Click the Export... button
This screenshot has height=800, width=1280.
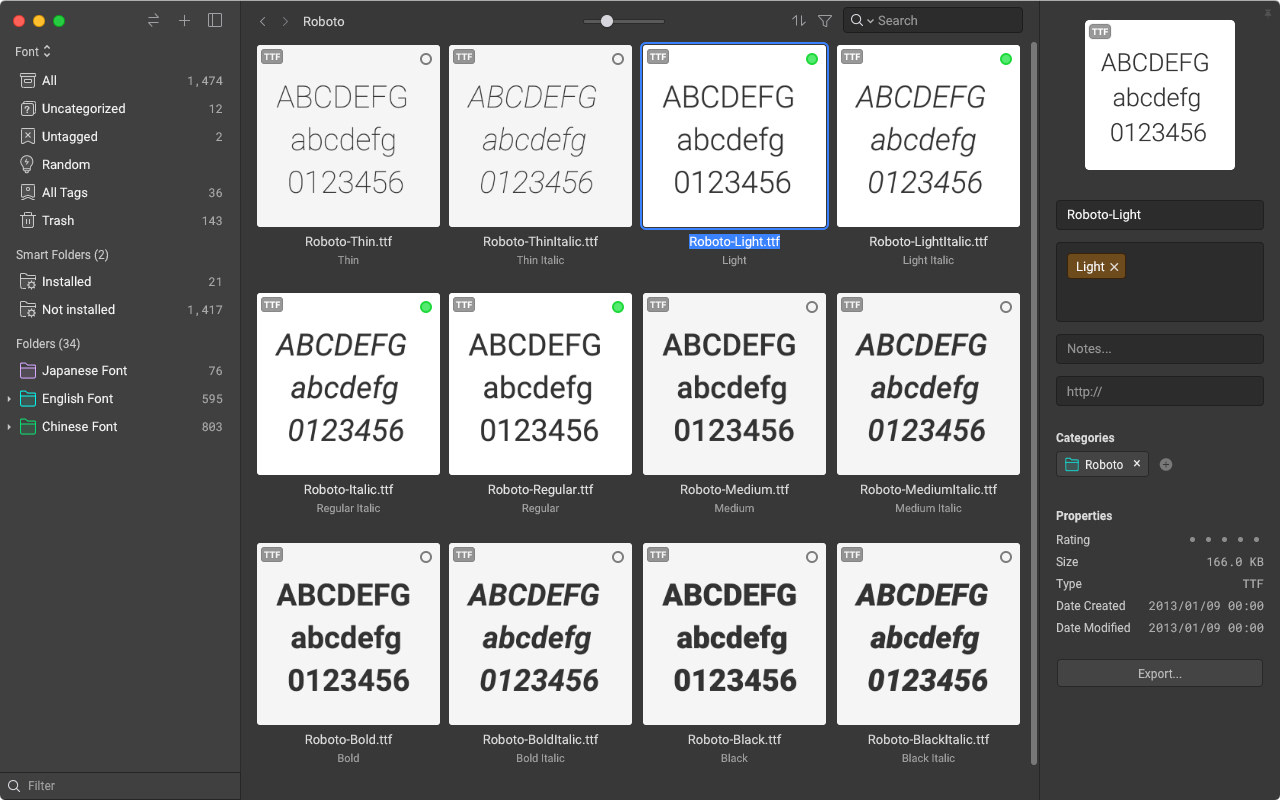[1159, 673]
